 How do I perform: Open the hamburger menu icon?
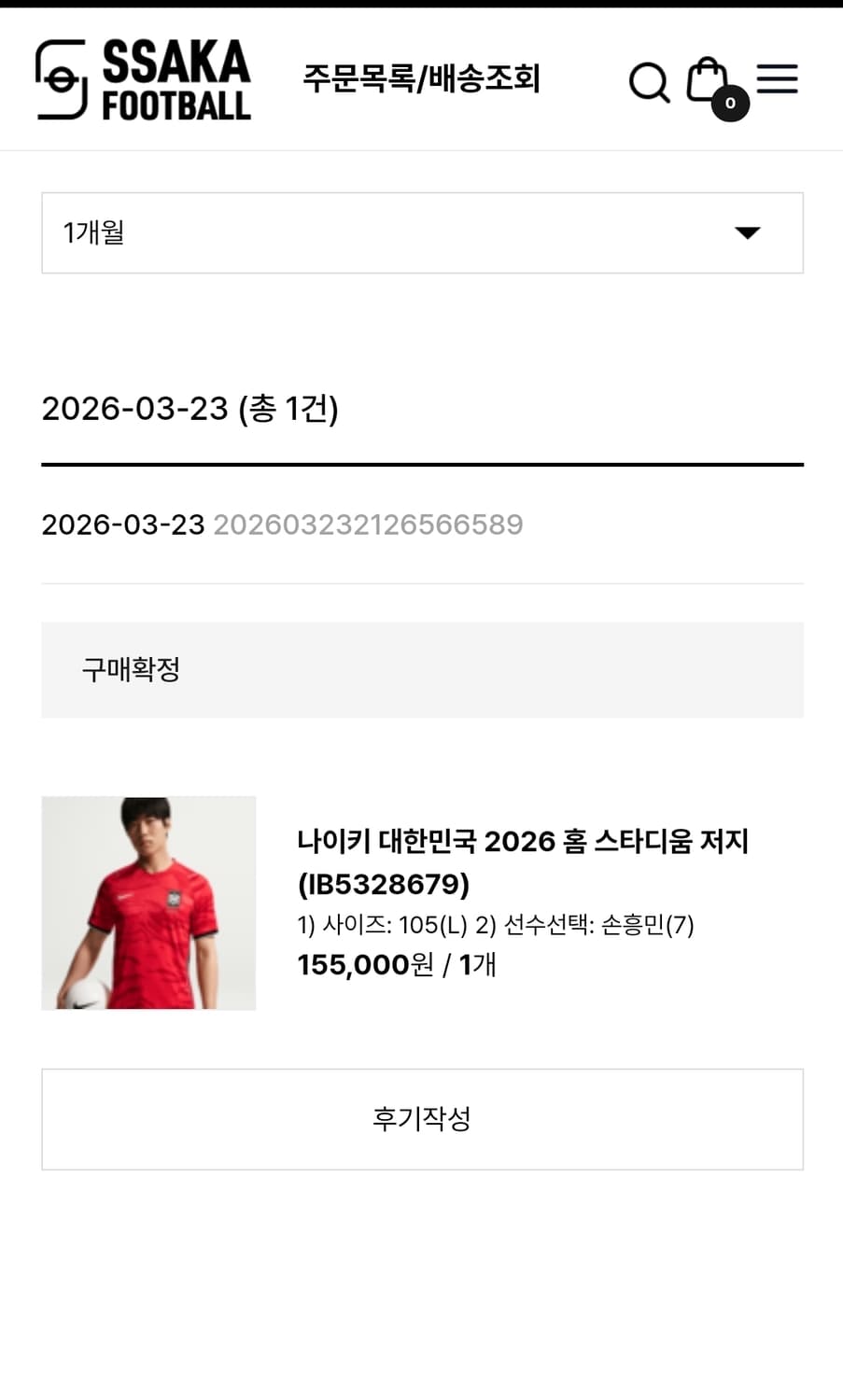click(778, 79)
